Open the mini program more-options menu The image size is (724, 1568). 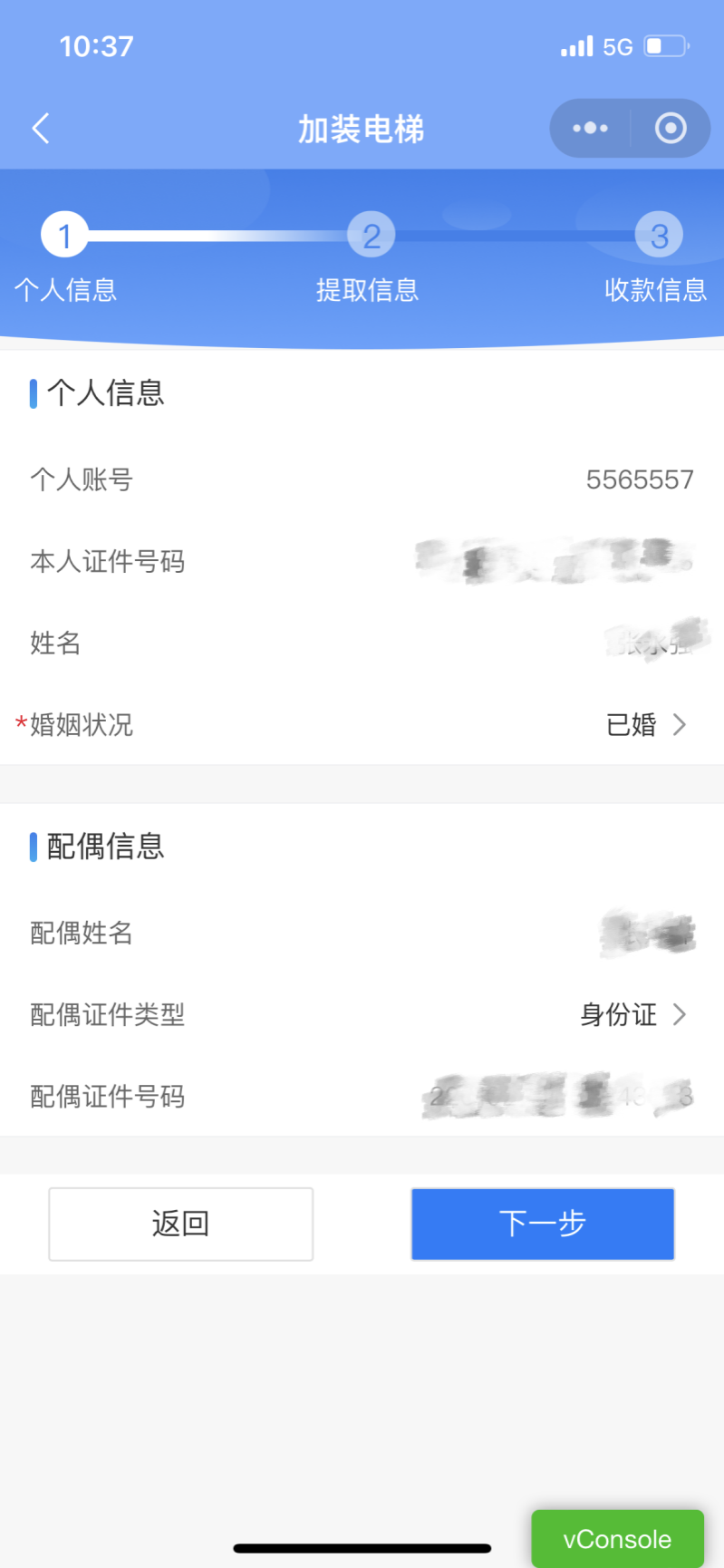pyautogui.click(x=591, y=129)
